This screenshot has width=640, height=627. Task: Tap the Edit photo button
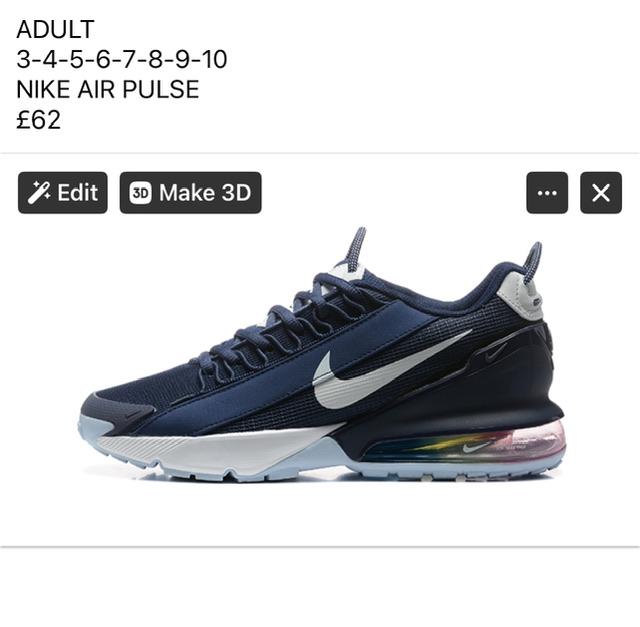pos(62,193)
